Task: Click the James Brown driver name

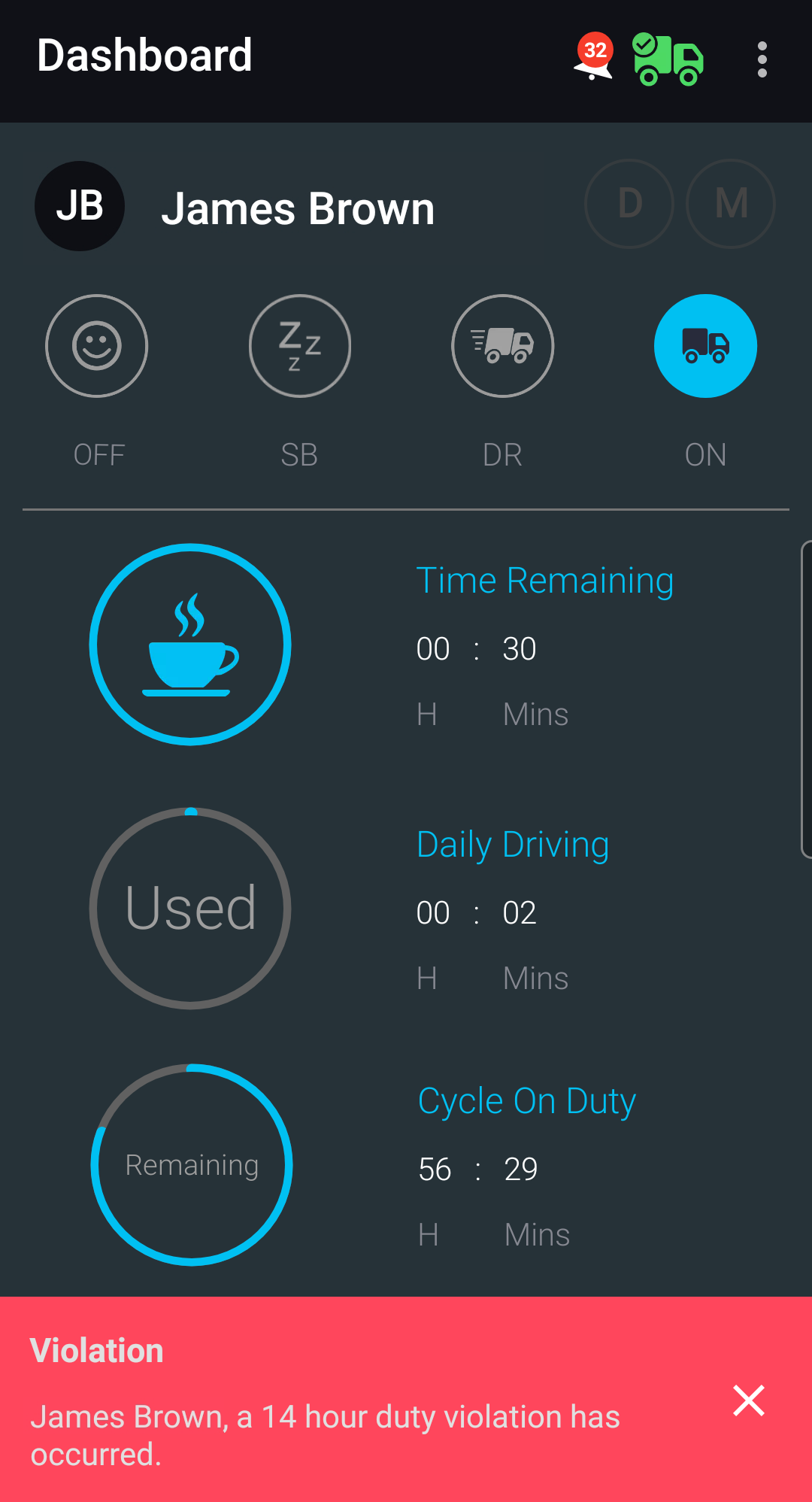Action: 298,209
